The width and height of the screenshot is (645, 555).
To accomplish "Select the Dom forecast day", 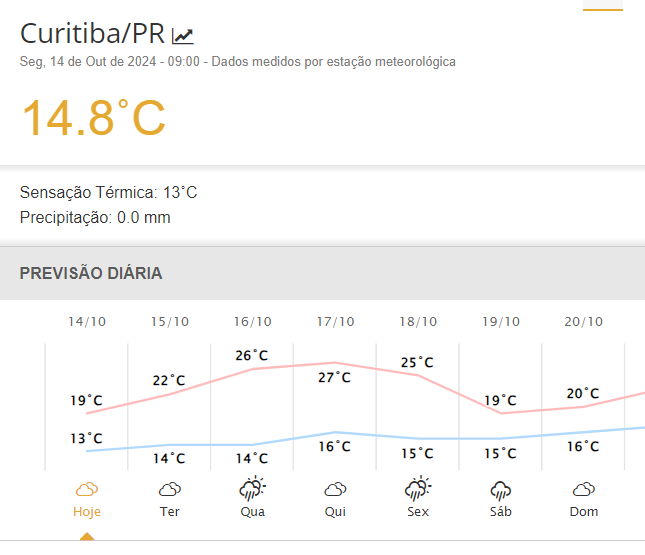I will [584, 498].
